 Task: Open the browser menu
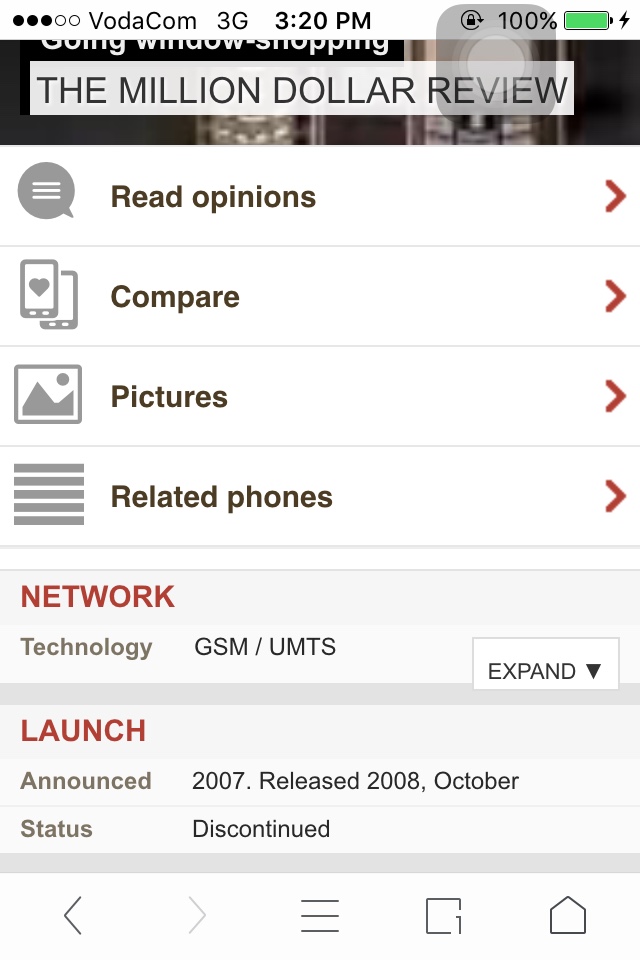[320, 915]
